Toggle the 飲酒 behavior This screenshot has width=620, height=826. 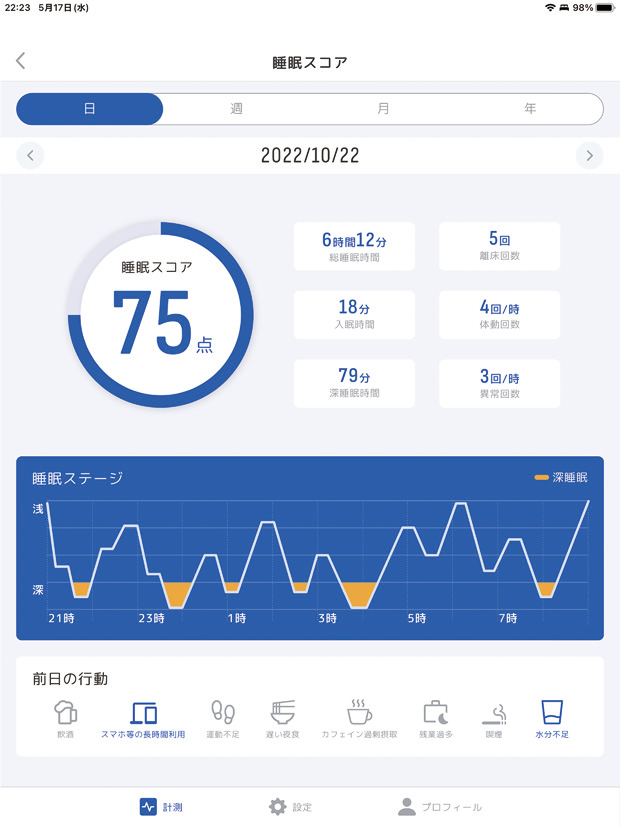65,719
